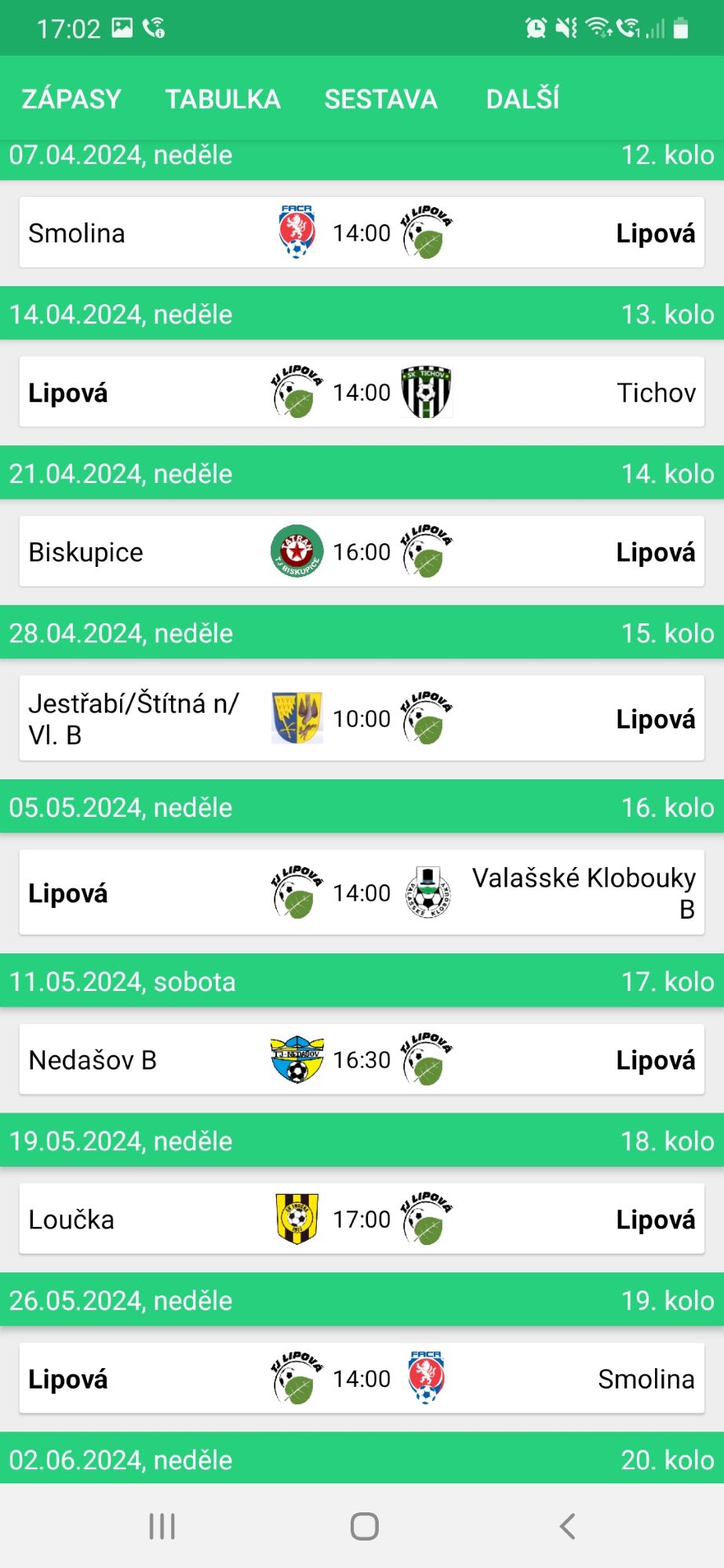Tap the system home button
Screen dimensions: 724x1568
364,1526
